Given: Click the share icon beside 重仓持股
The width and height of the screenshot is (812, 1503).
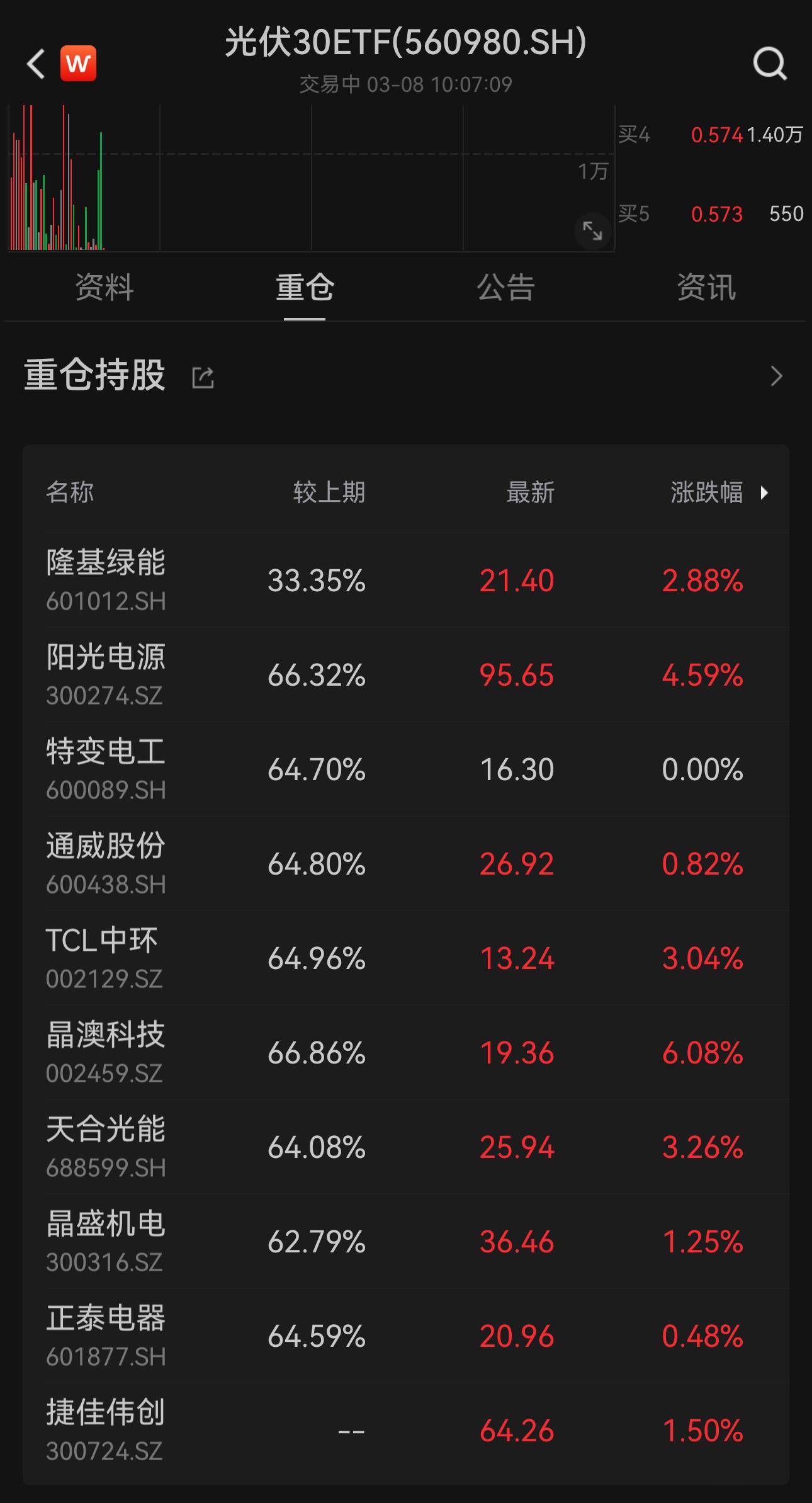Looking at the screenshot, I should point(202,376).
